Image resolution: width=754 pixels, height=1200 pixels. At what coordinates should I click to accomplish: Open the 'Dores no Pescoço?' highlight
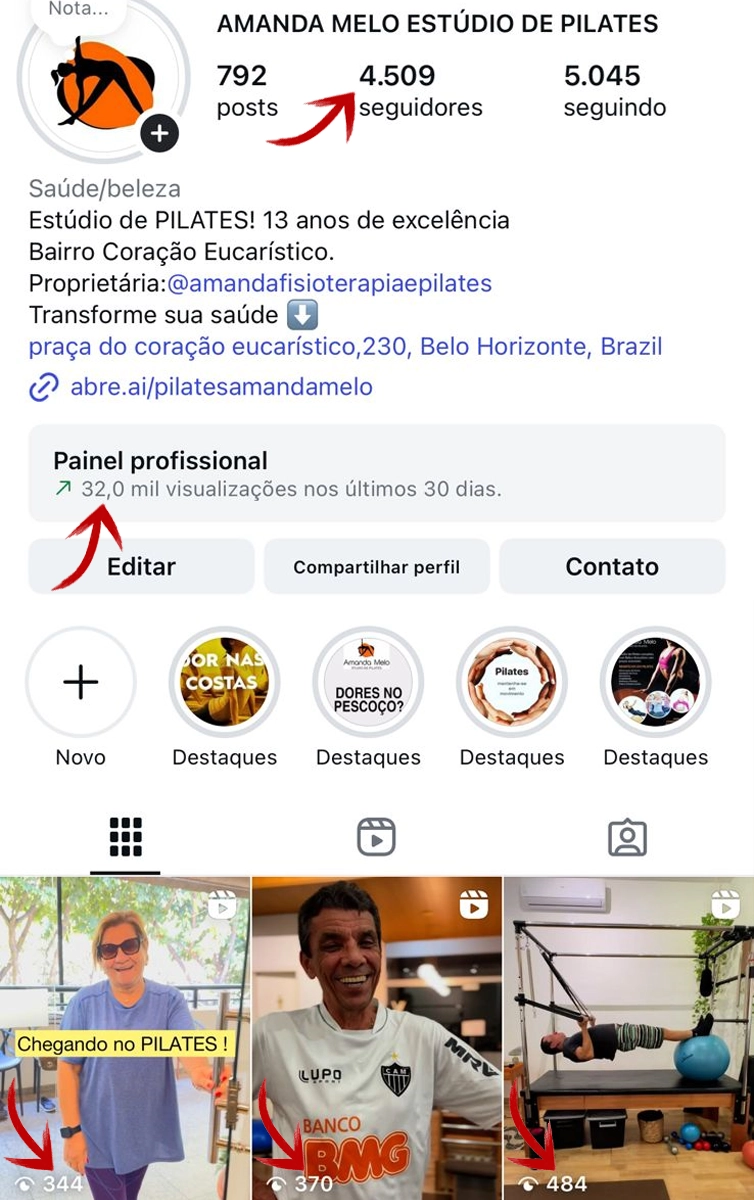[368, 681]
